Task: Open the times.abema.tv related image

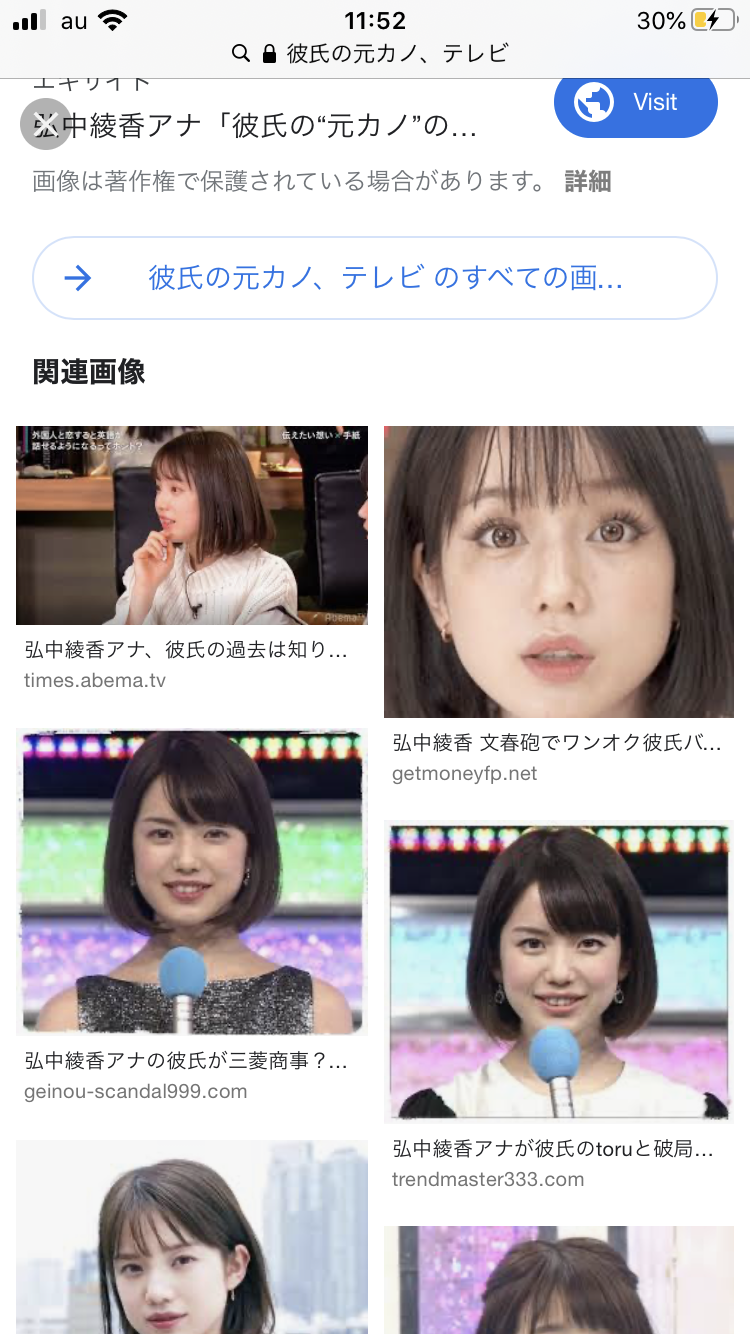Action: [192, 525]
